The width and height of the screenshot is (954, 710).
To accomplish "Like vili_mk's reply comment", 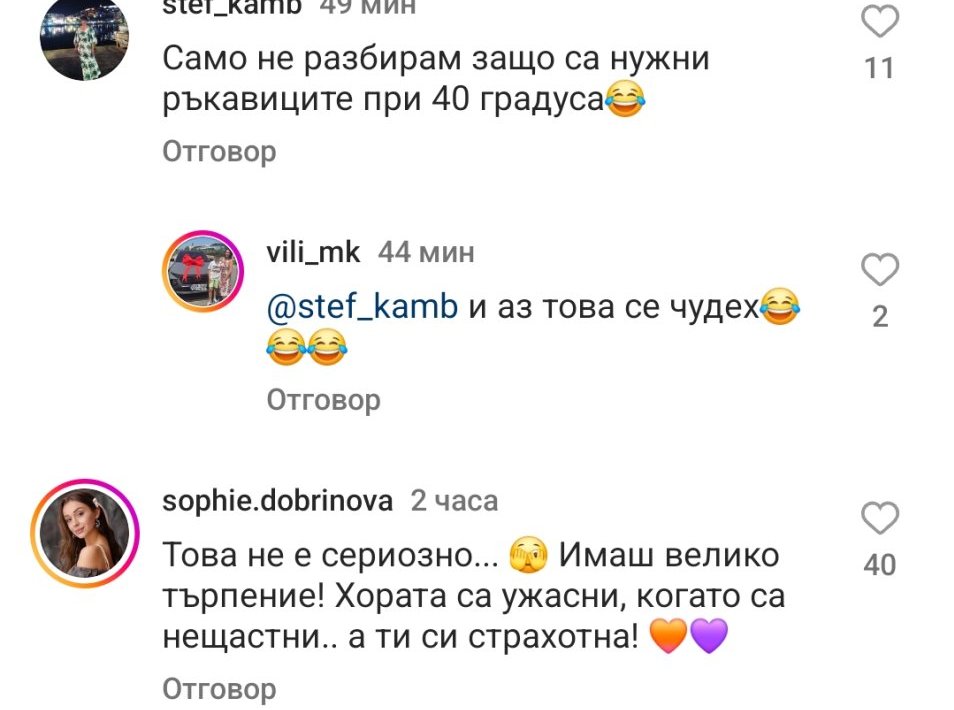I will coord(880,270).
